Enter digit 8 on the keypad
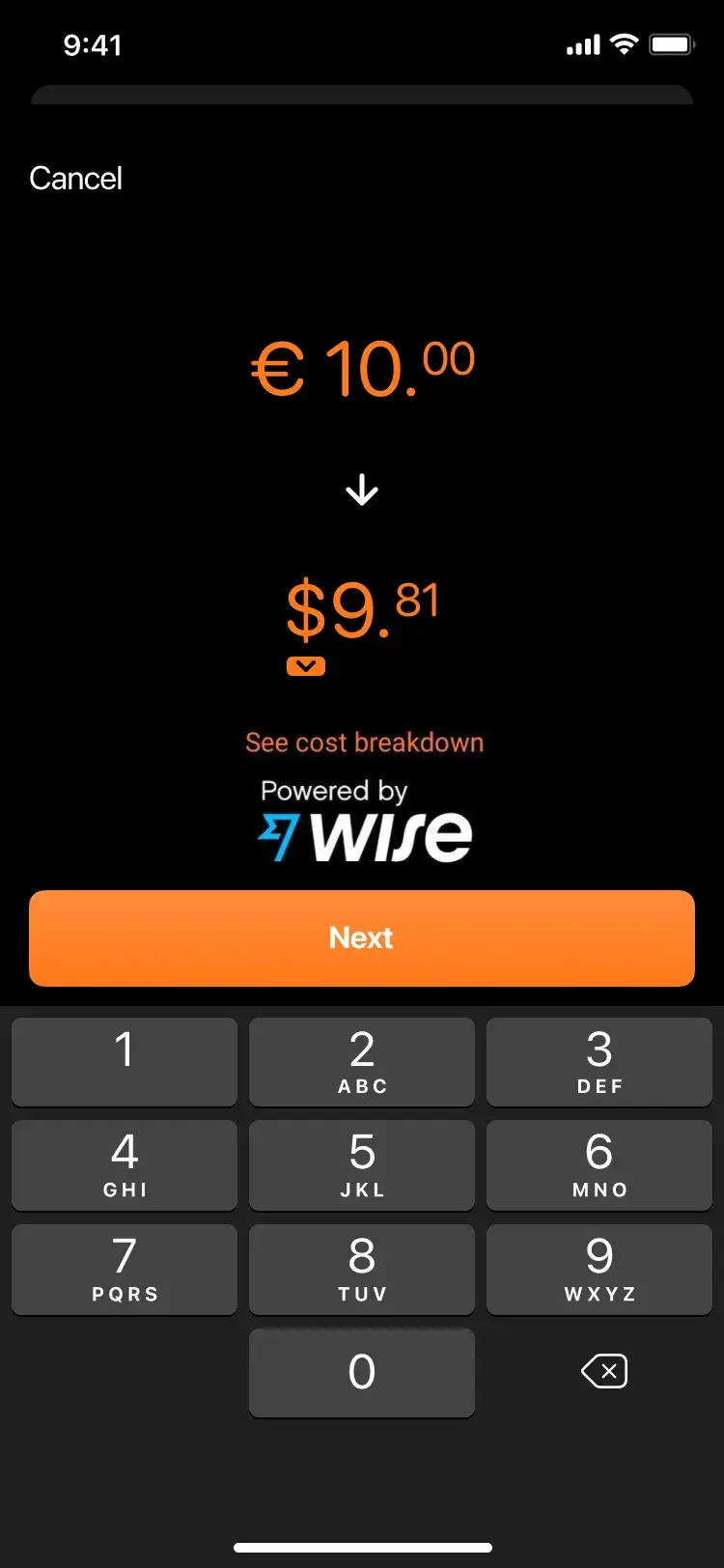724x1568 pixels. (x=362, y=1269)
